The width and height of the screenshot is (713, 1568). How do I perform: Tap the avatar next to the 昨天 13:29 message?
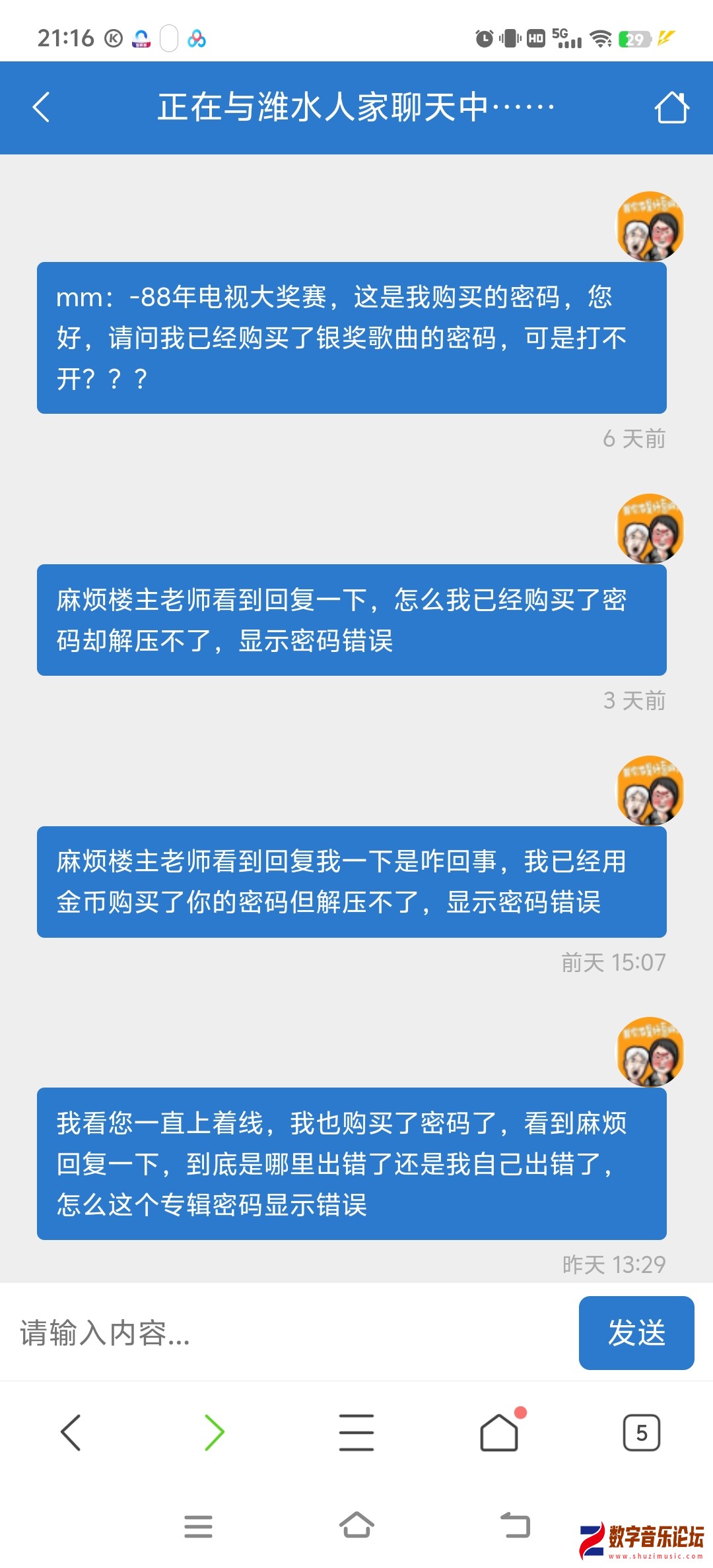(x=650, y=1053)
